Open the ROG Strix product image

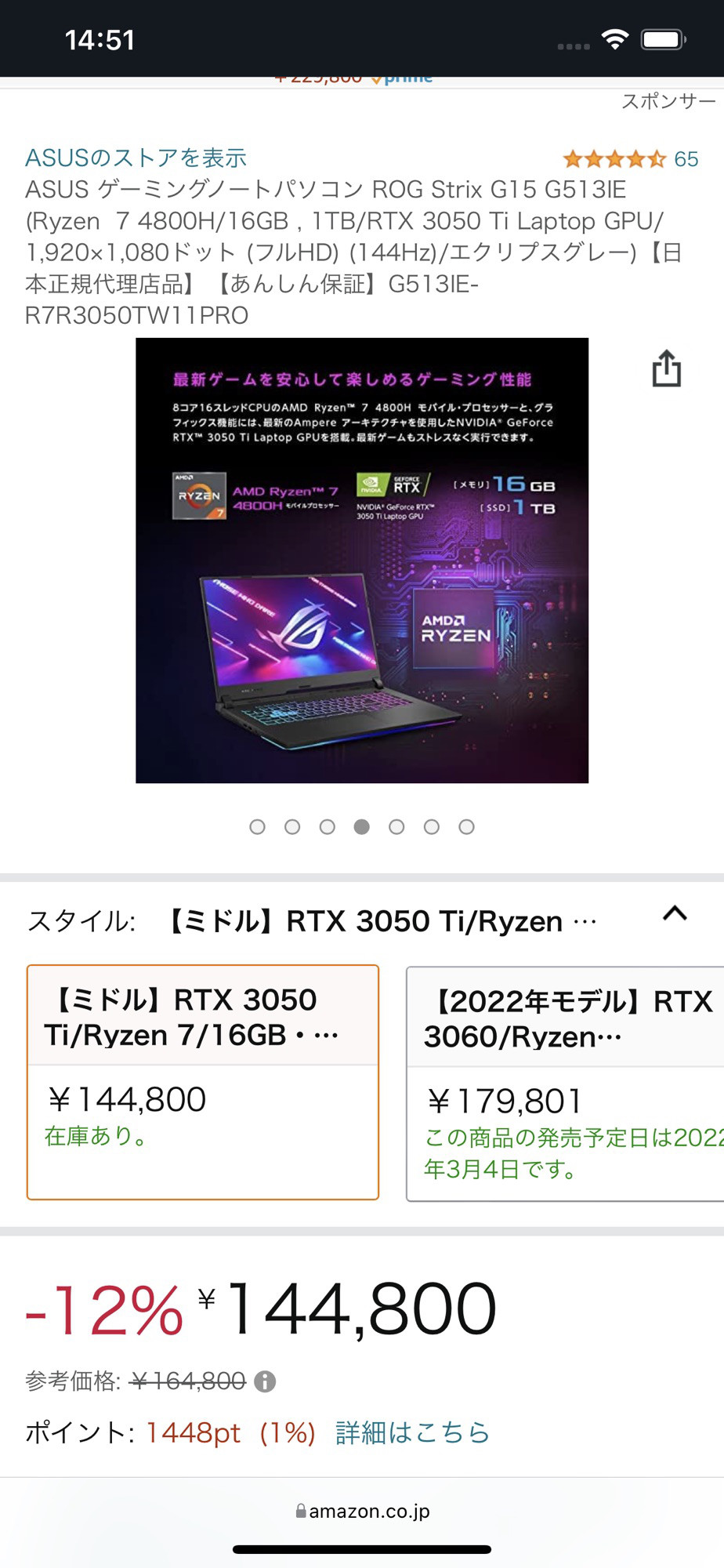(361, 560)
